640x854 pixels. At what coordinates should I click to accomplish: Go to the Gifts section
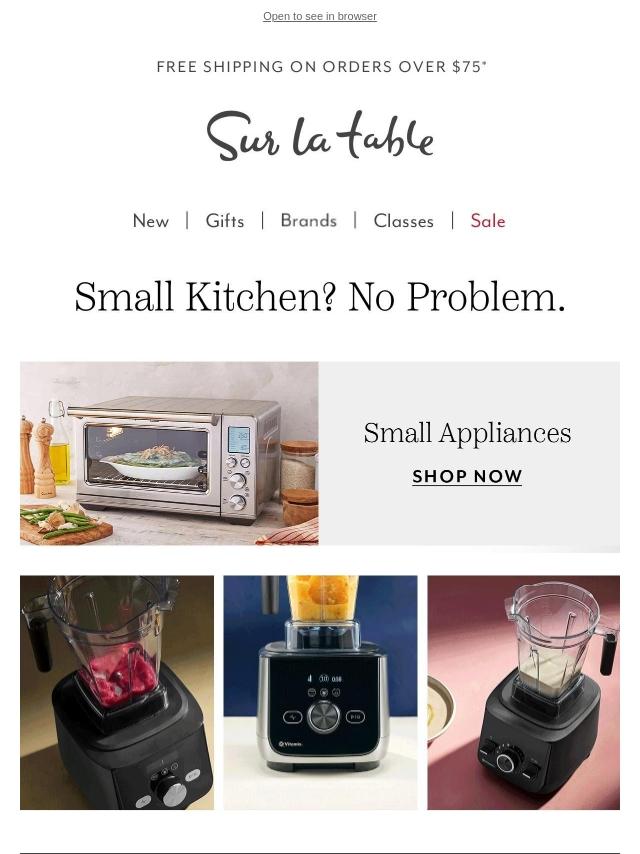tap(225, 221)
